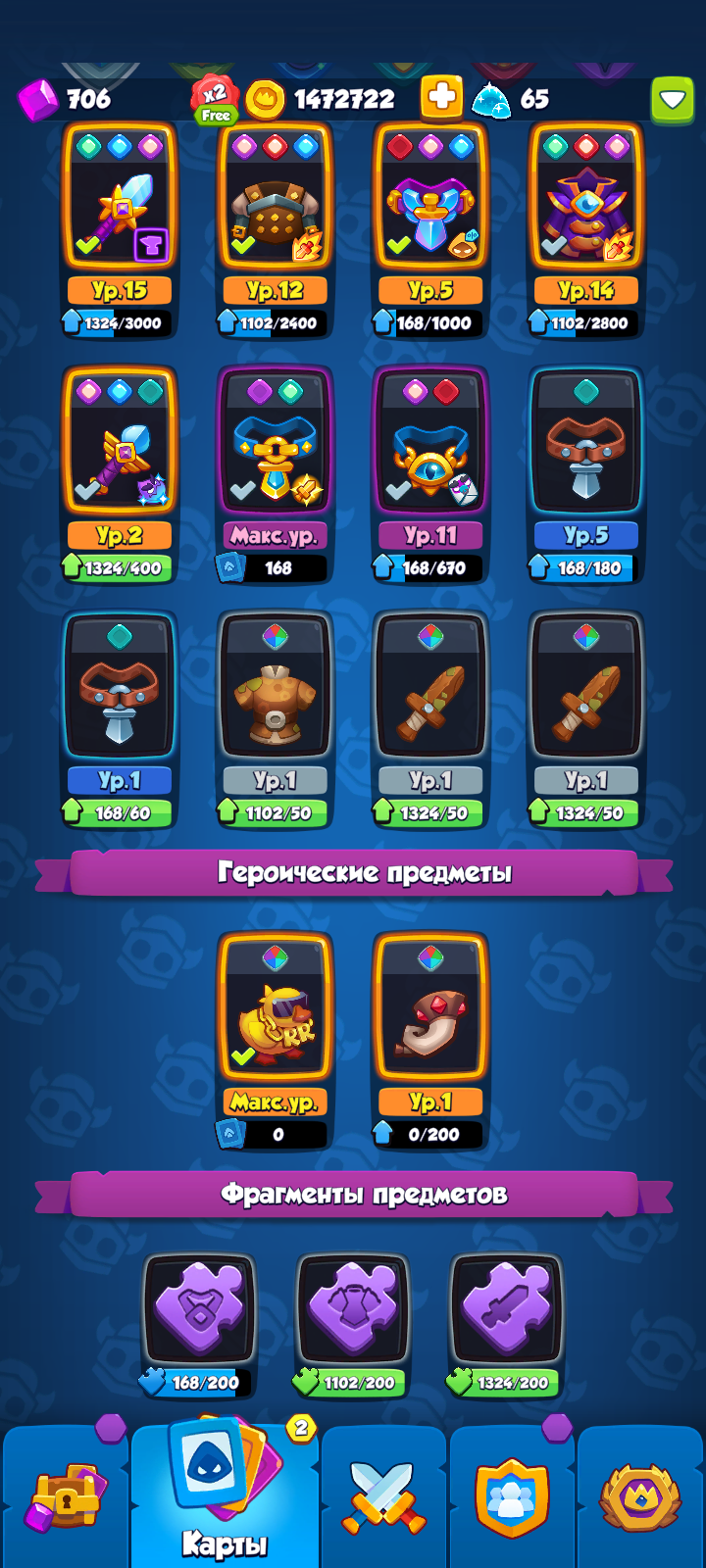The height and width of the screenshot is (1568, 706).
Task: Open the brown belt item at Ур.5
Action: (586, 474)
